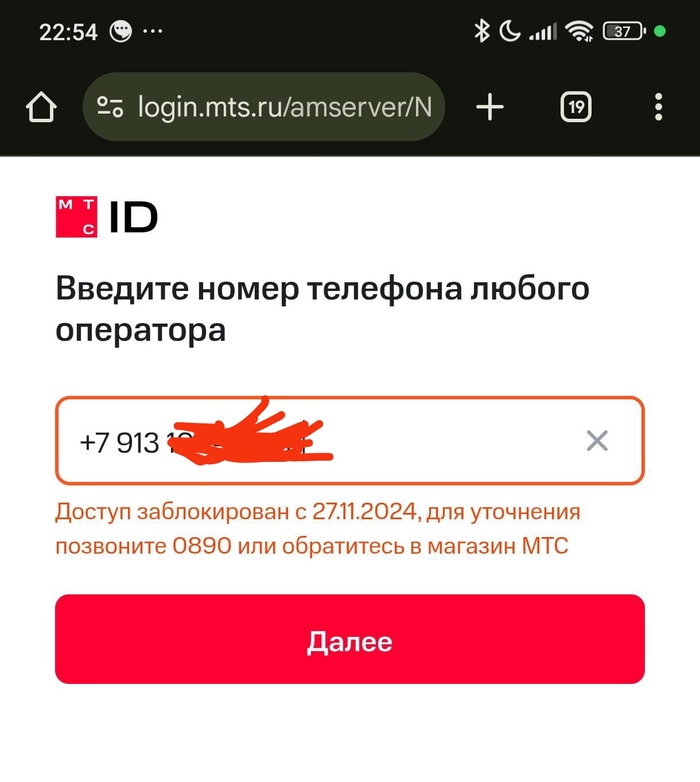The height and width of the screenshot is (782, 700).
Task: Open a new browser tab
Action: pos(489,107)
